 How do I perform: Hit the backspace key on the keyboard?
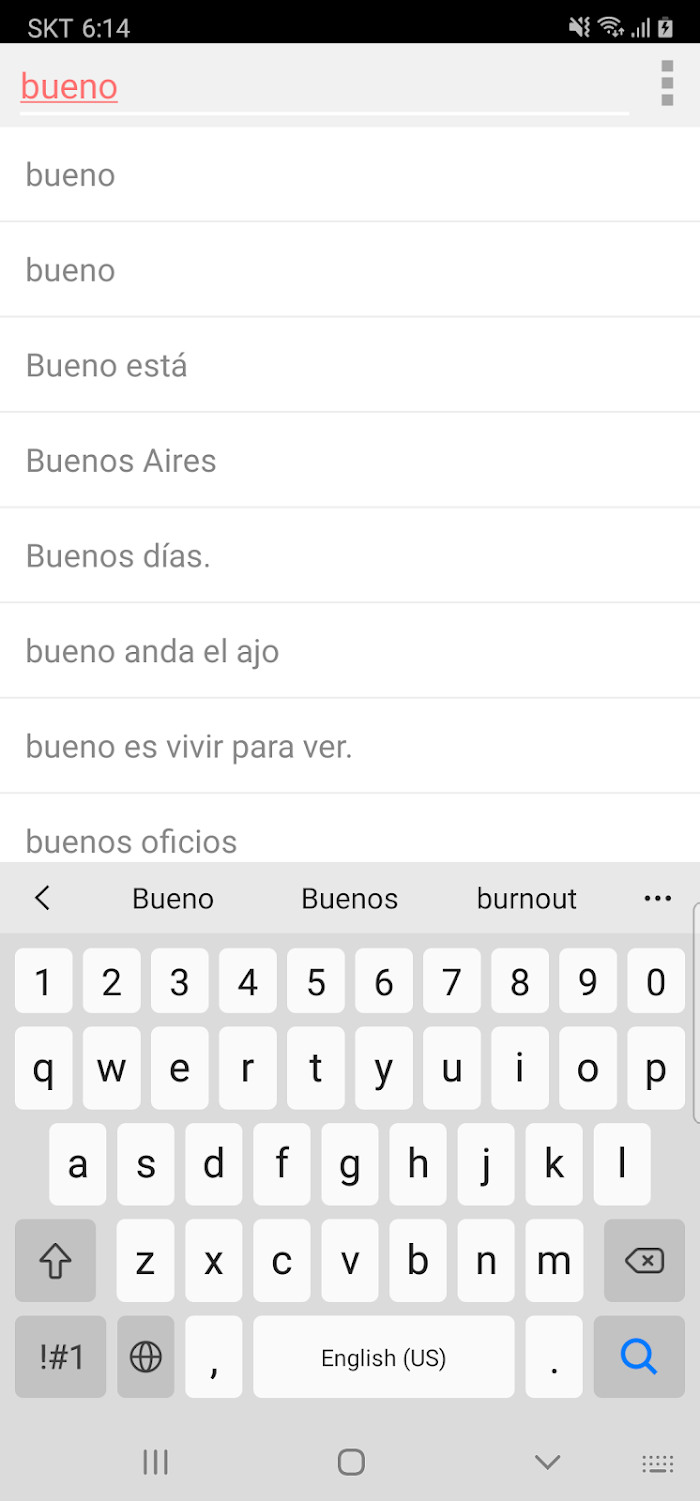click(x=644, y=1261)
